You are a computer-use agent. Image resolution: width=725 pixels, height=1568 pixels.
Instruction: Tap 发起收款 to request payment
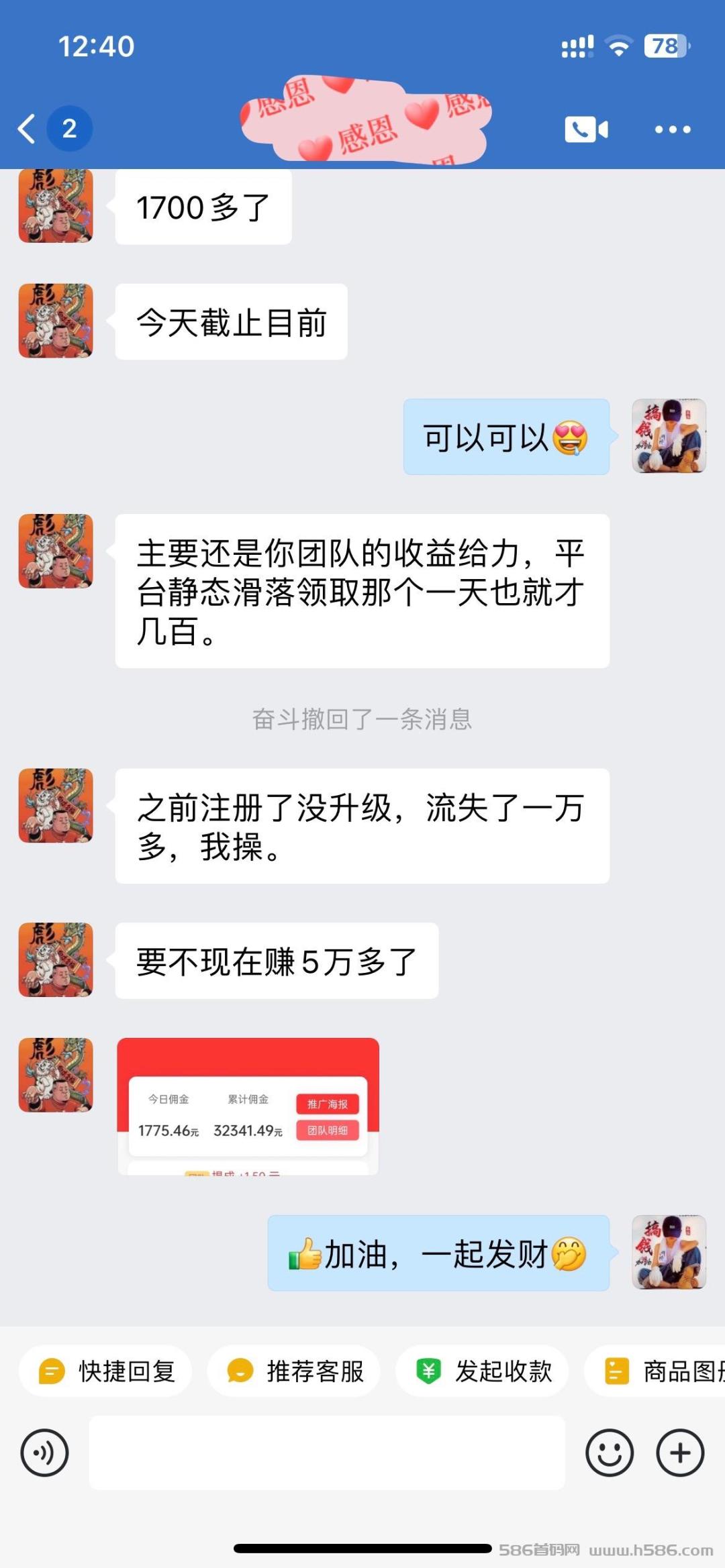point(482,1371)
